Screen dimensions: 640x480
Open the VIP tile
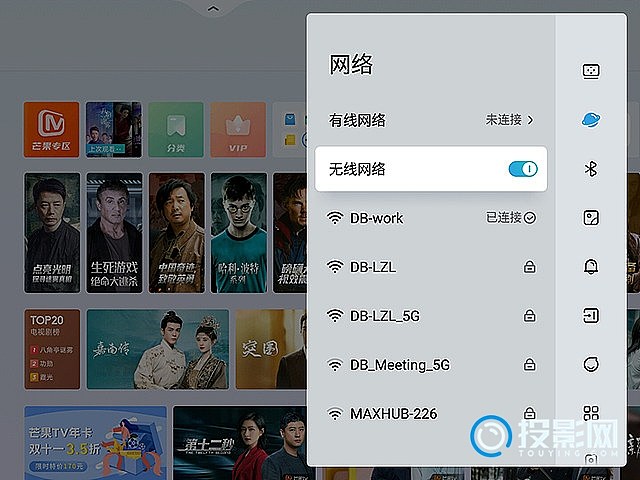pyautogui.click(x=238, y=130)
